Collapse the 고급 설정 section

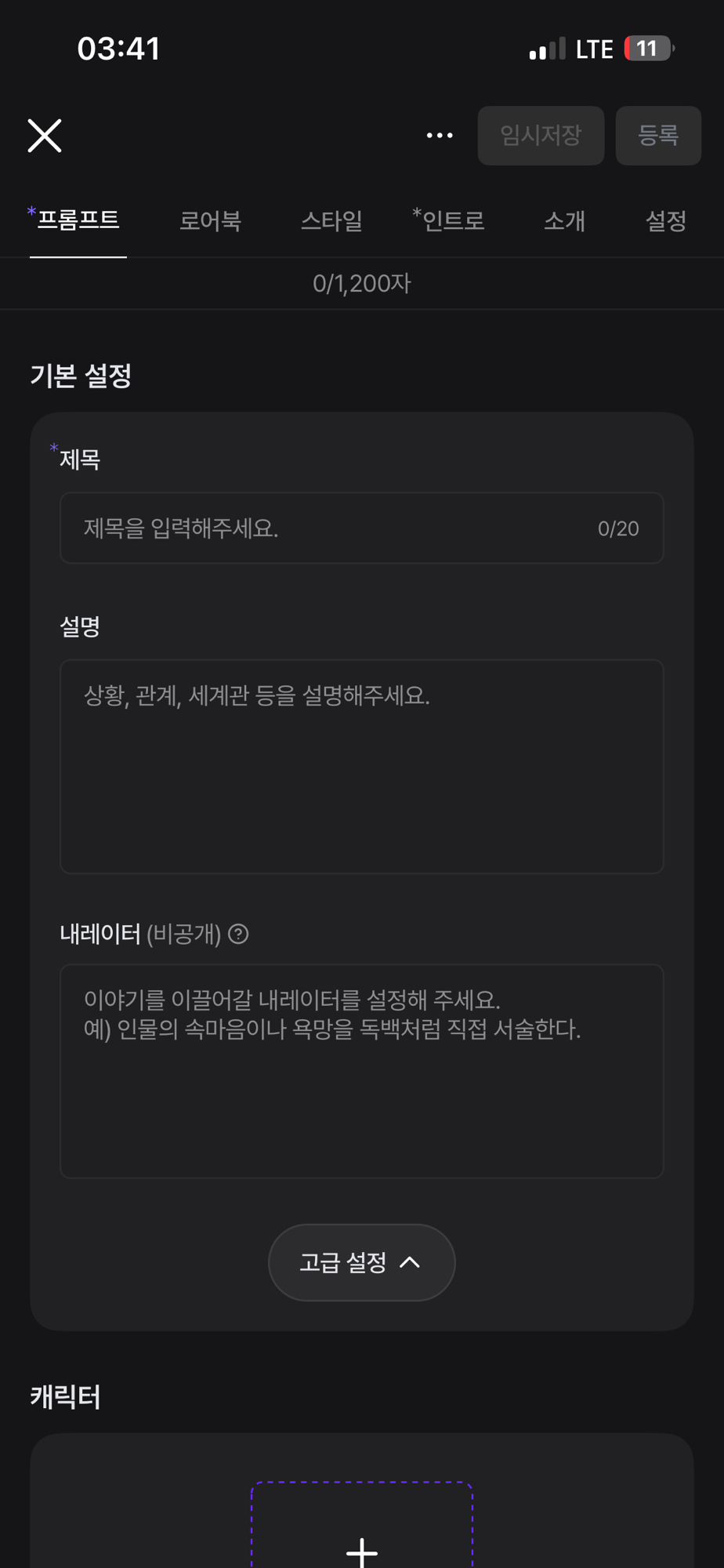361,1262
